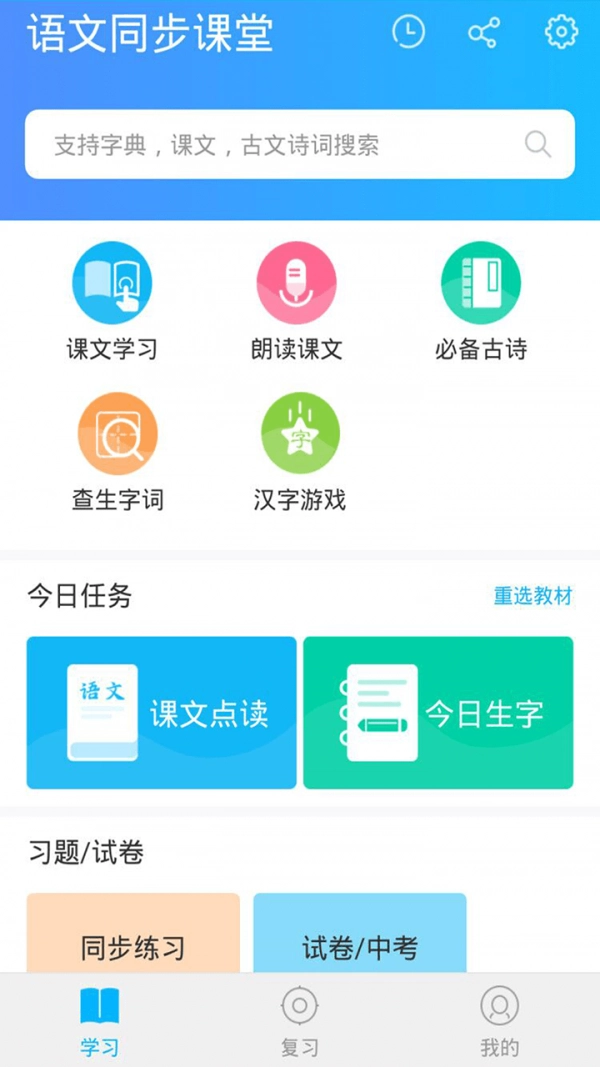Share the app via share icon

[483, 33]
